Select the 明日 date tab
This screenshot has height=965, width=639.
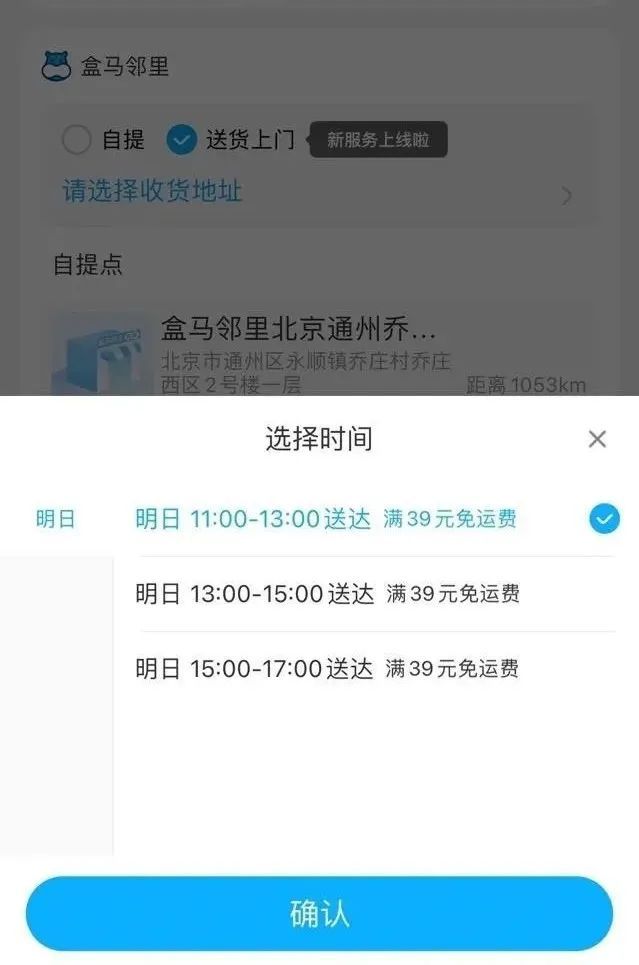[x=56, y=520]
